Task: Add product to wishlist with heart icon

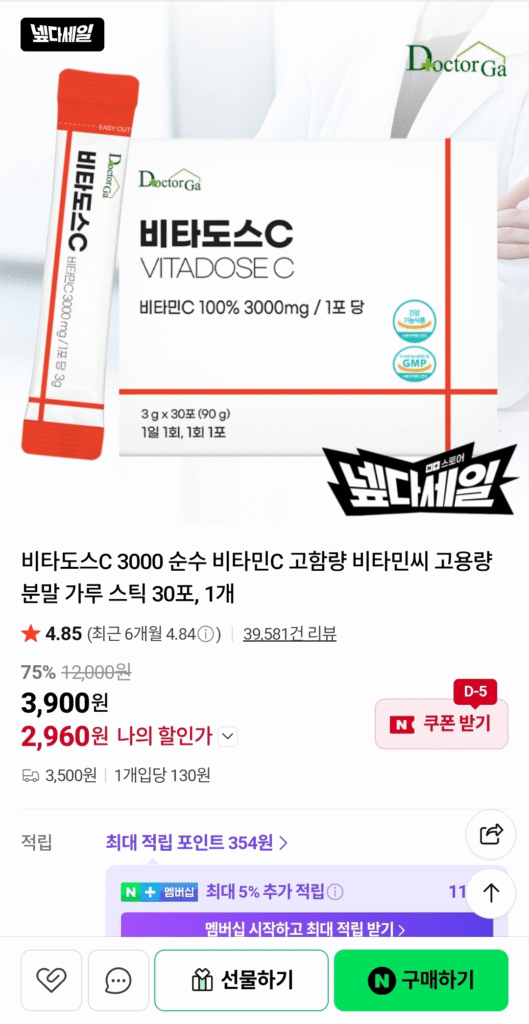Action: click(x=52, y=980)
